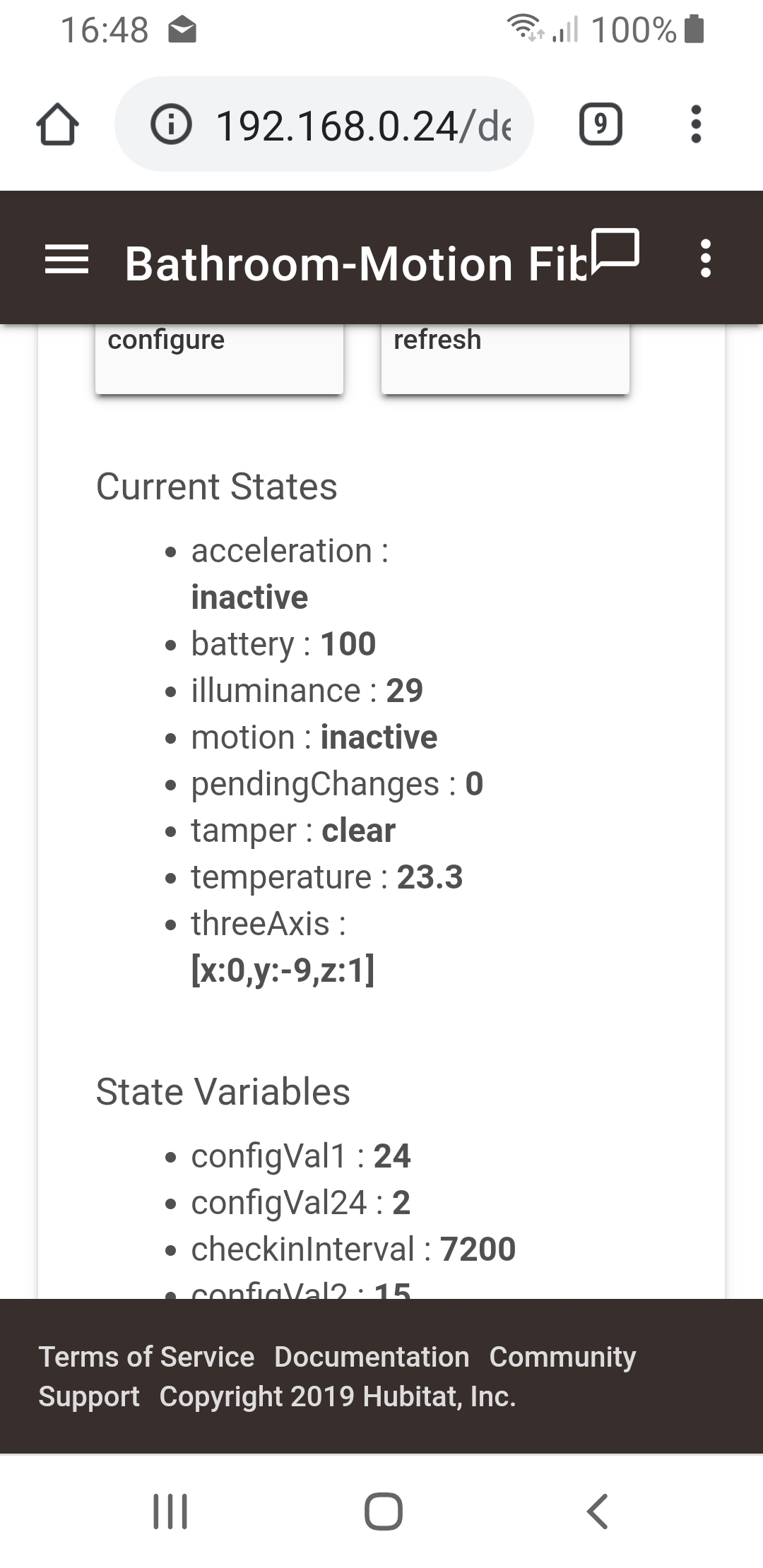
Task: Open the Support link
Action: pos(89,1396)
